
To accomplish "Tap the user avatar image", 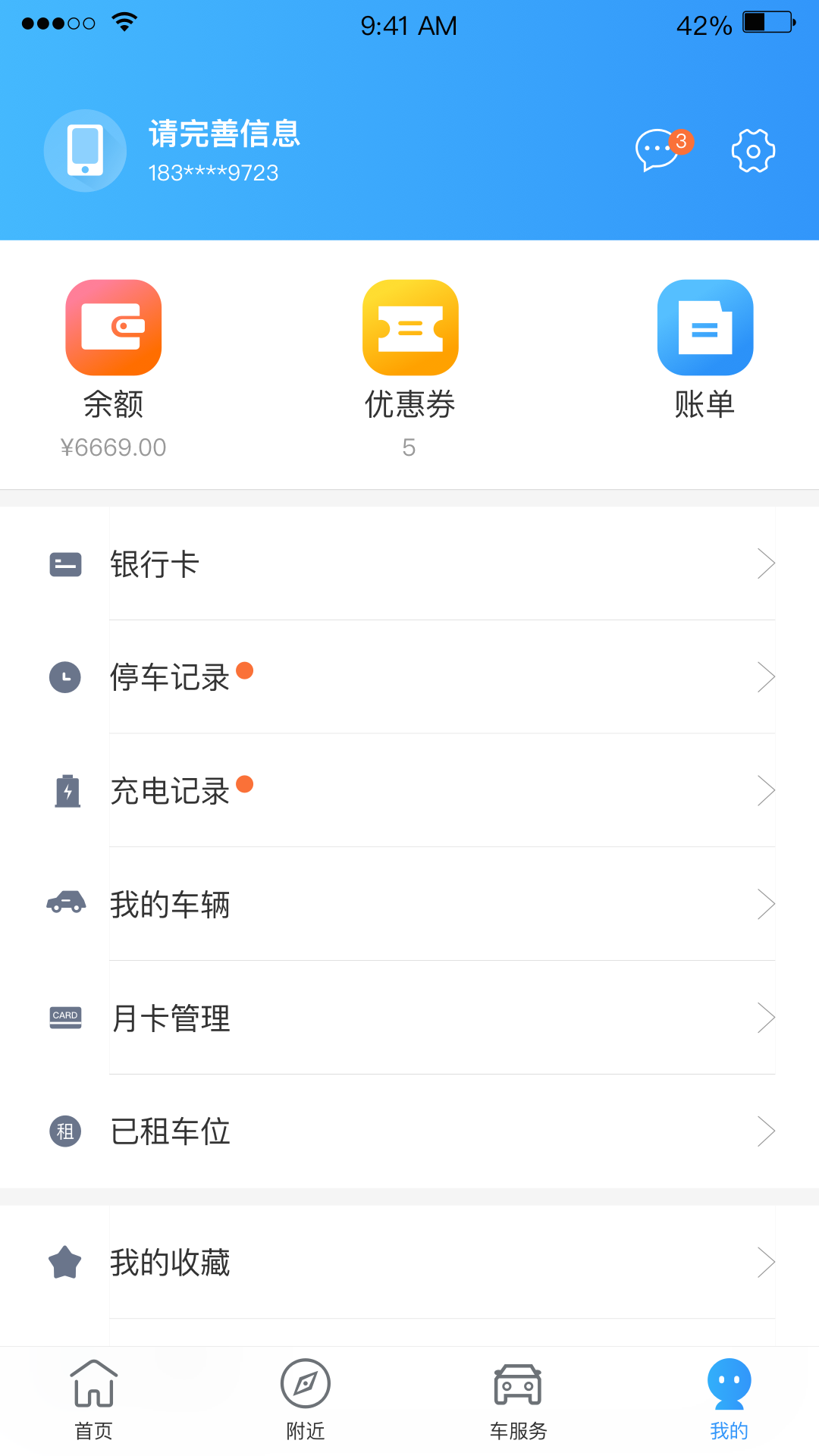I will tap(85, 150).
